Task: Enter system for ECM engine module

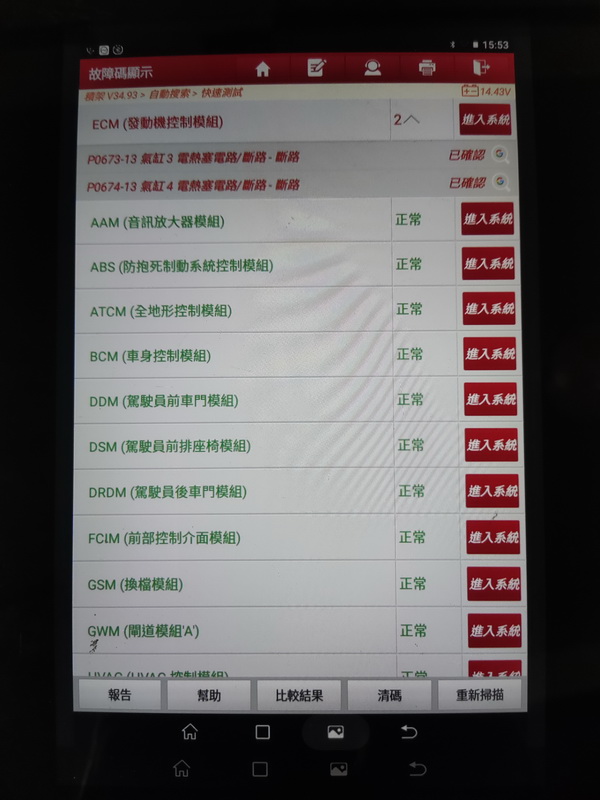Action: point(486,120)
